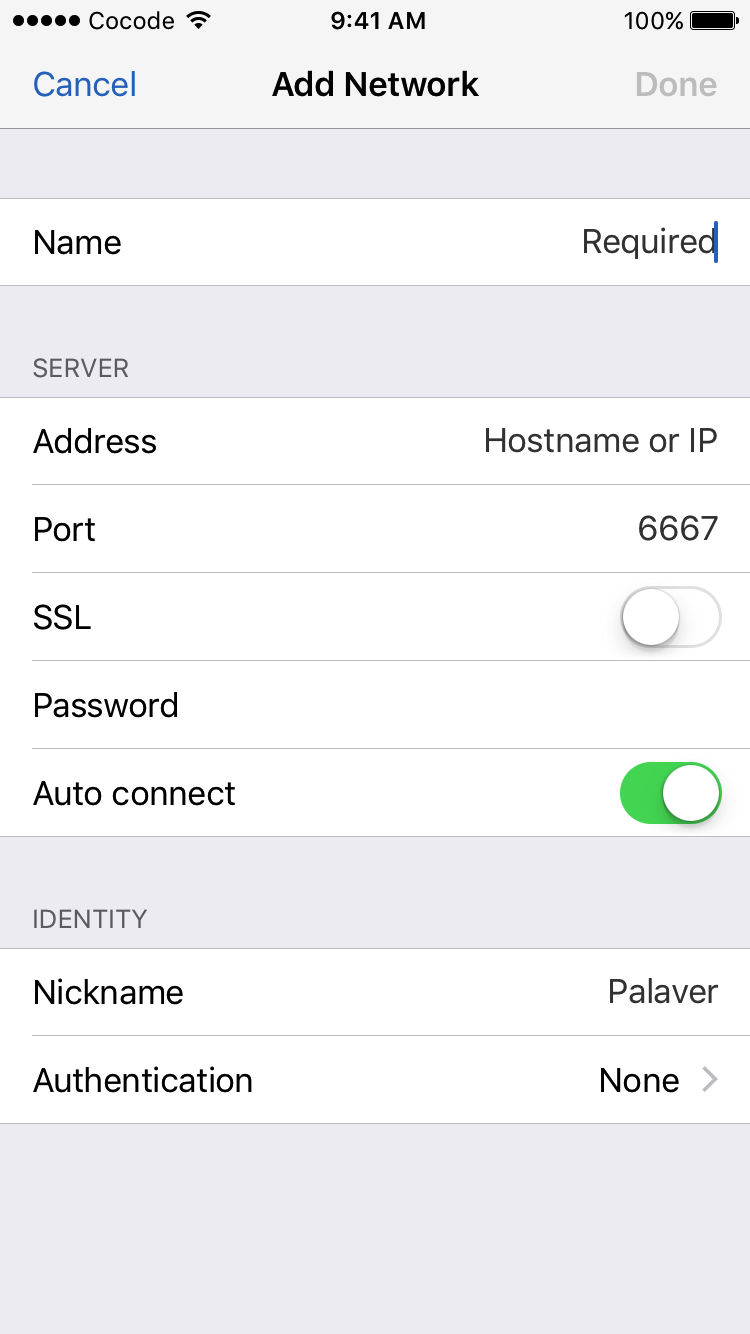
Task: Focus the Name text field
Action: point(375,242)
